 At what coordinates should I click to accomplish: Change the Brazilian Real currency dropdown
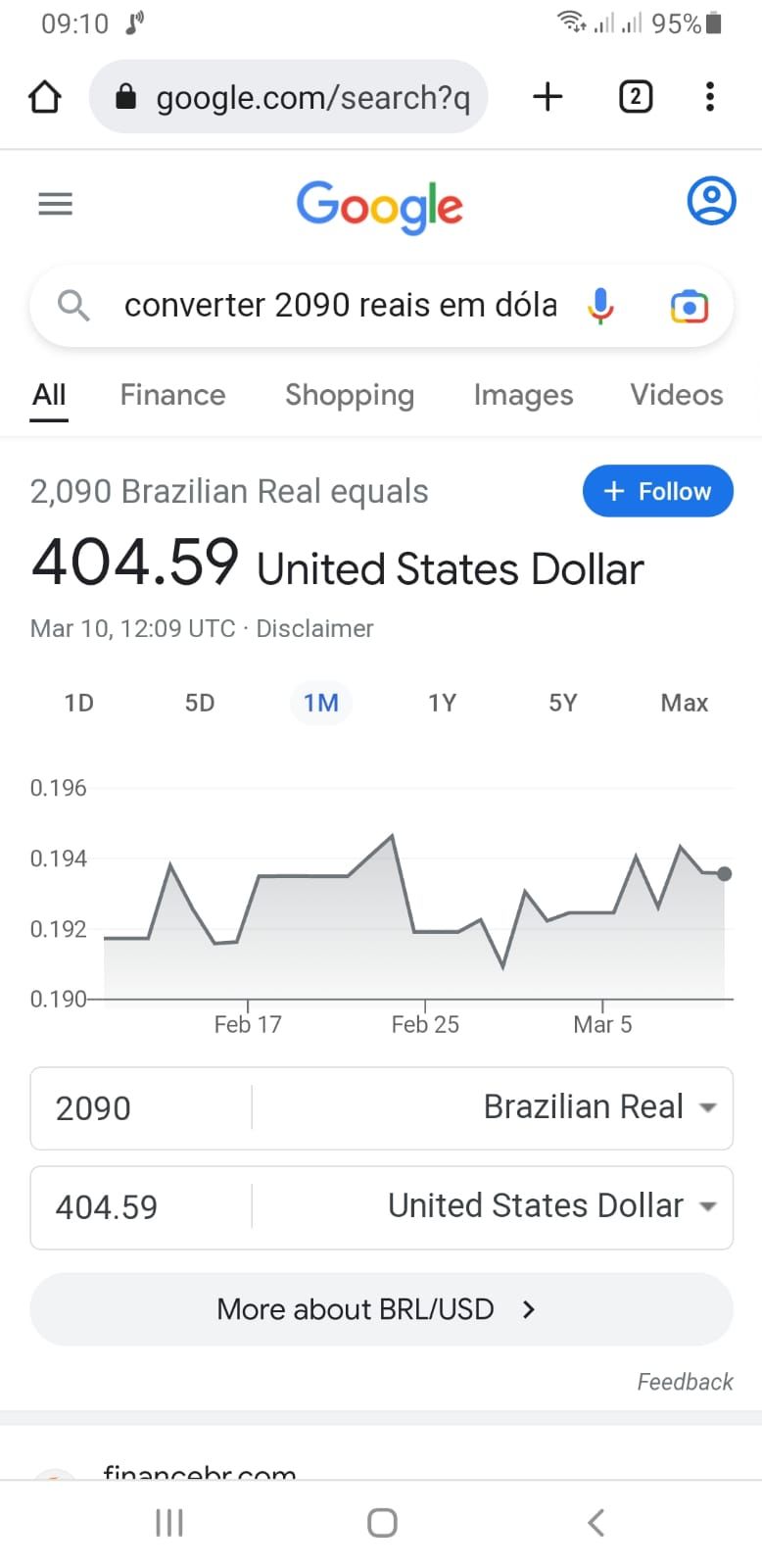597,1107
